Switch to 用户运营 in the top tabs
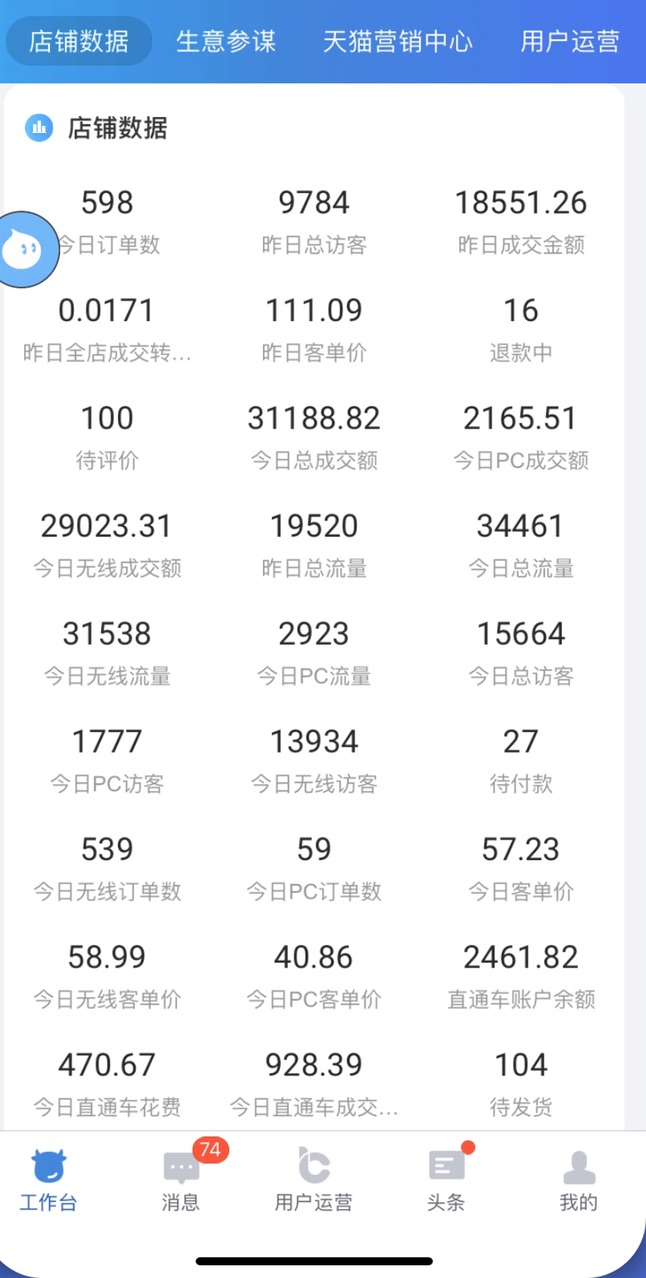 [x=570, y=41]
